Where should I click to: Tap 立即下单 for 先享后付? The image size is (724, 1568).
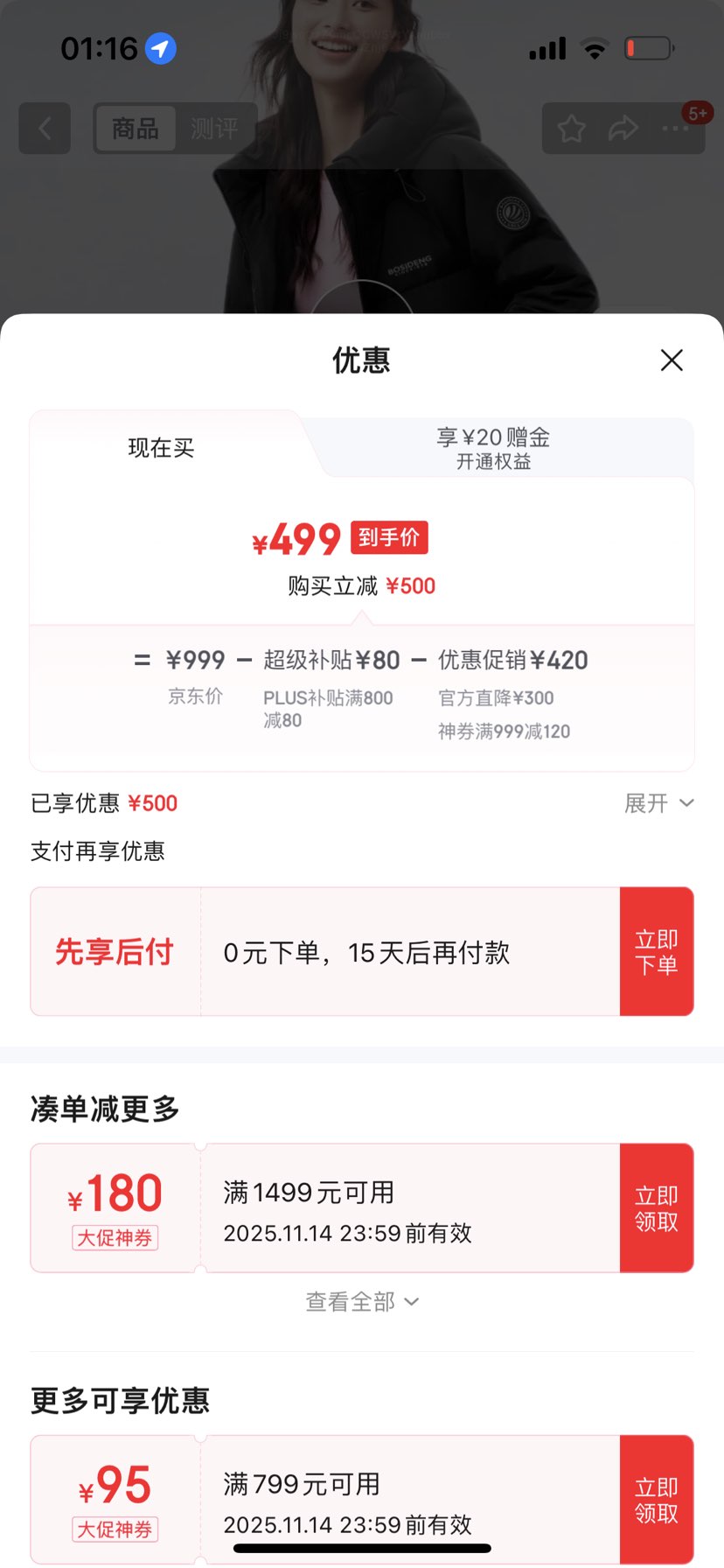click(657, 951)
